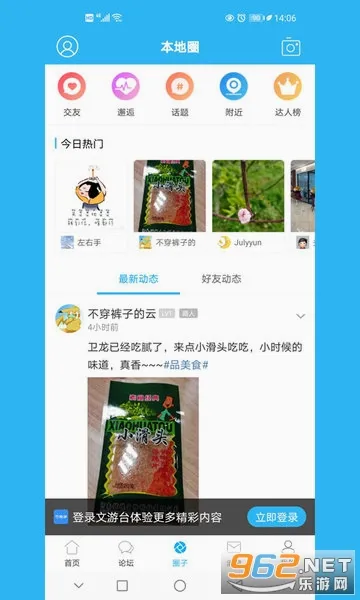Switch to the 最新动态 tab

138,279
